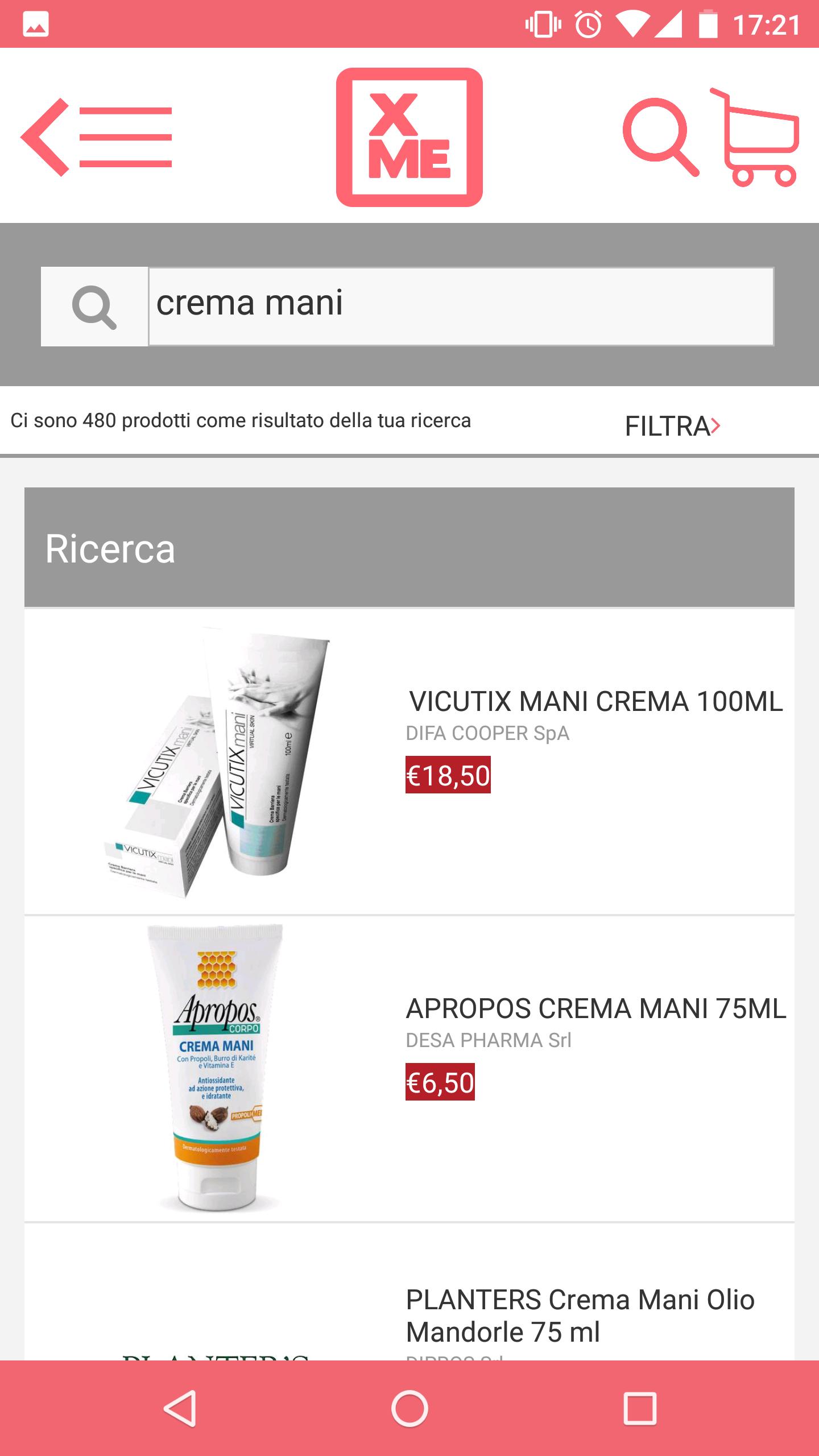Open VICUTIX MANI CREMA 100ML product
This screenshot has width=819, height=1456.
(595, 701)
